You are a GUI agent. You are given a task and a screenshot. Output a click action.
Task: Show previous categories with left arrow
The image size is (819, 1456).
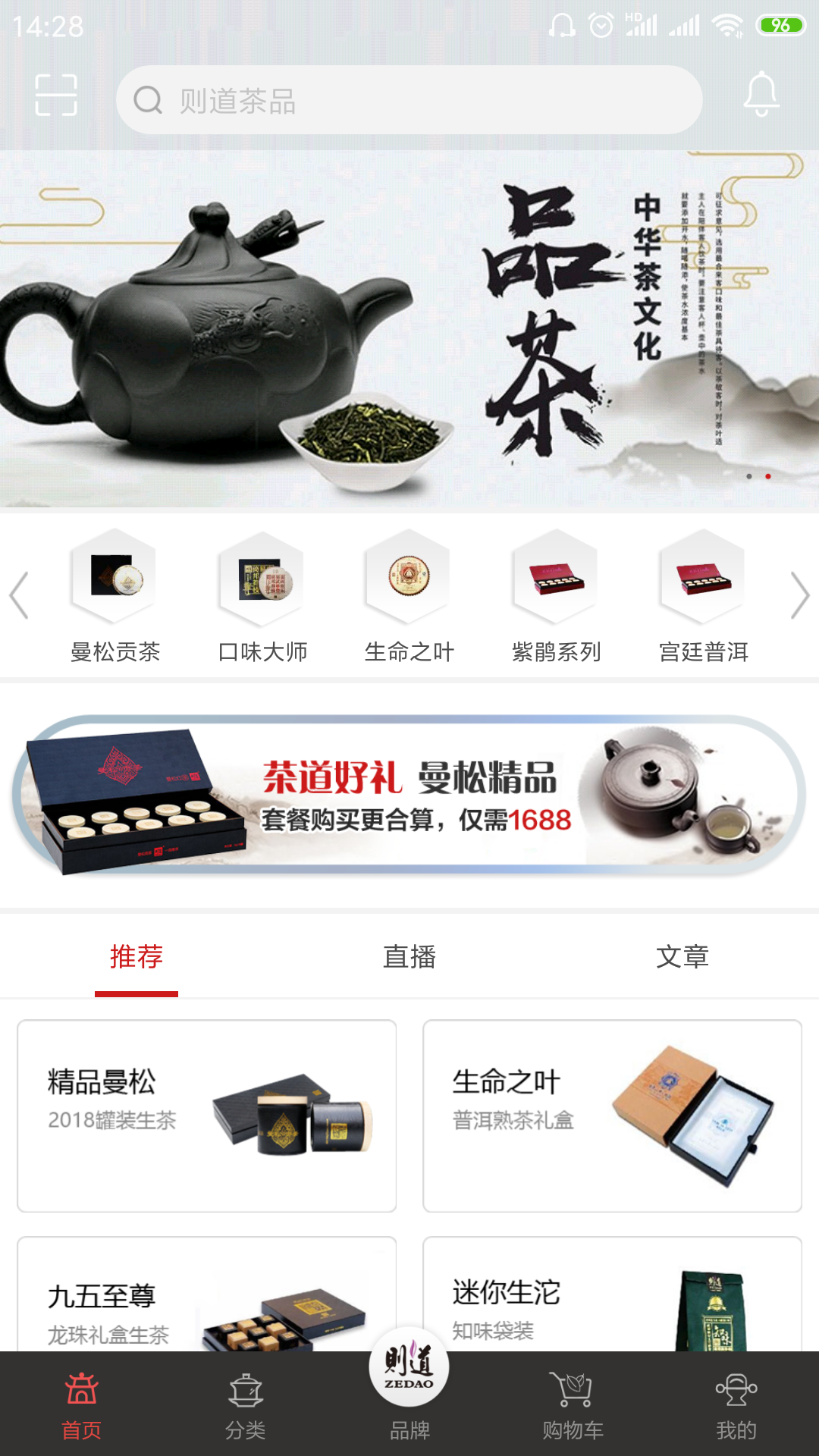point(19,595)
